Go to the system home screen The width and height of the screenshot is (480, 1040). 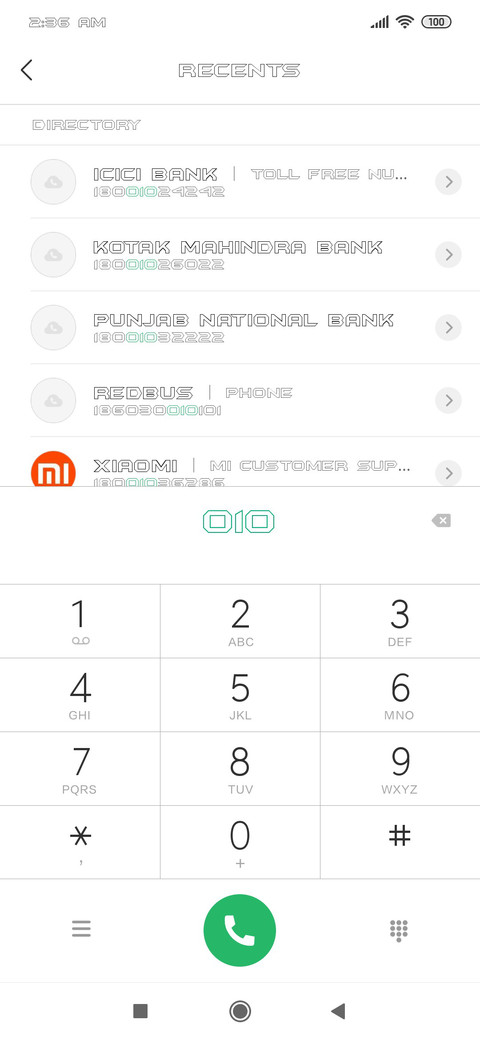(239, 1011)
